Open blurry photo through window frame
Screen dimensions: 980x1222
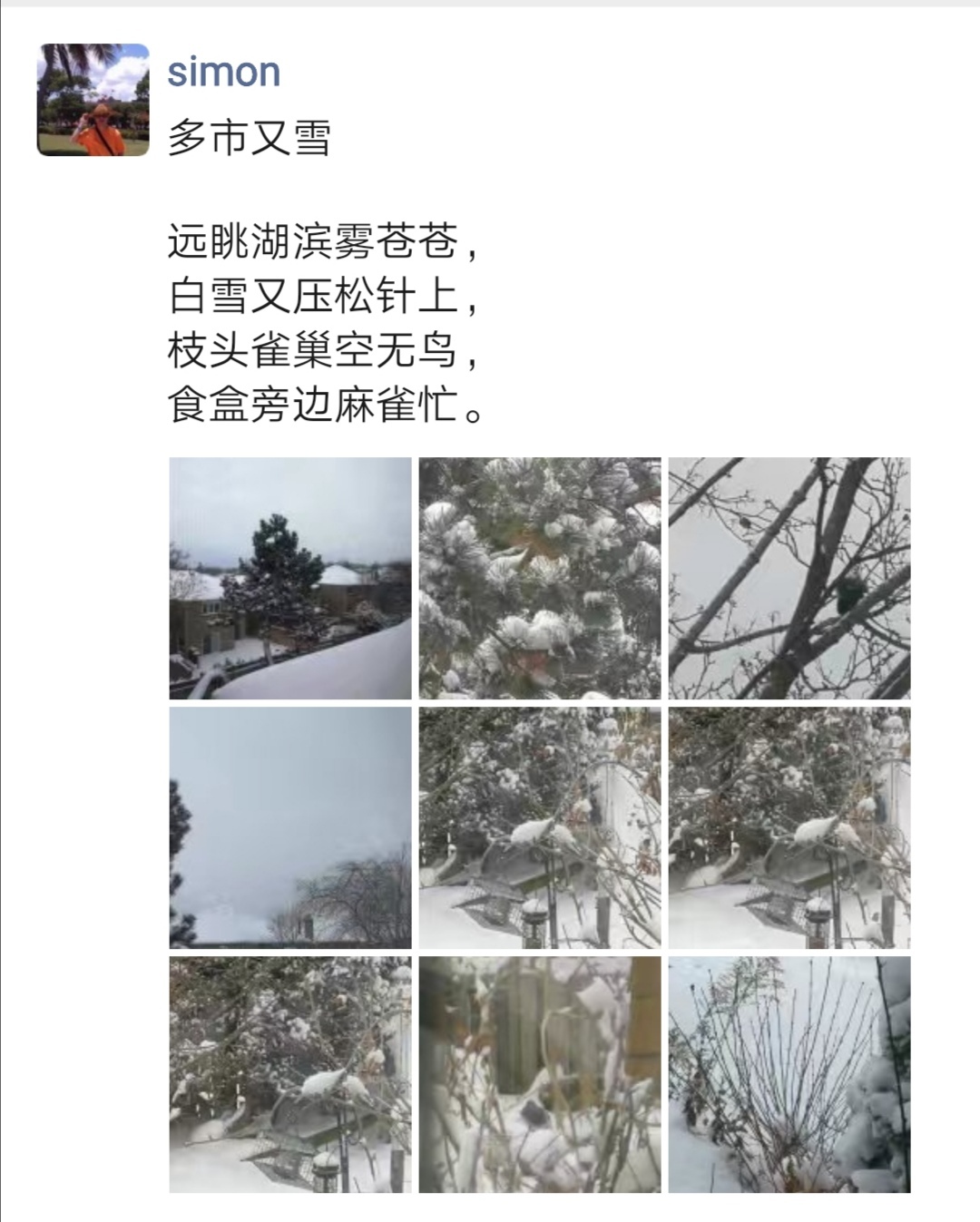540,1075
